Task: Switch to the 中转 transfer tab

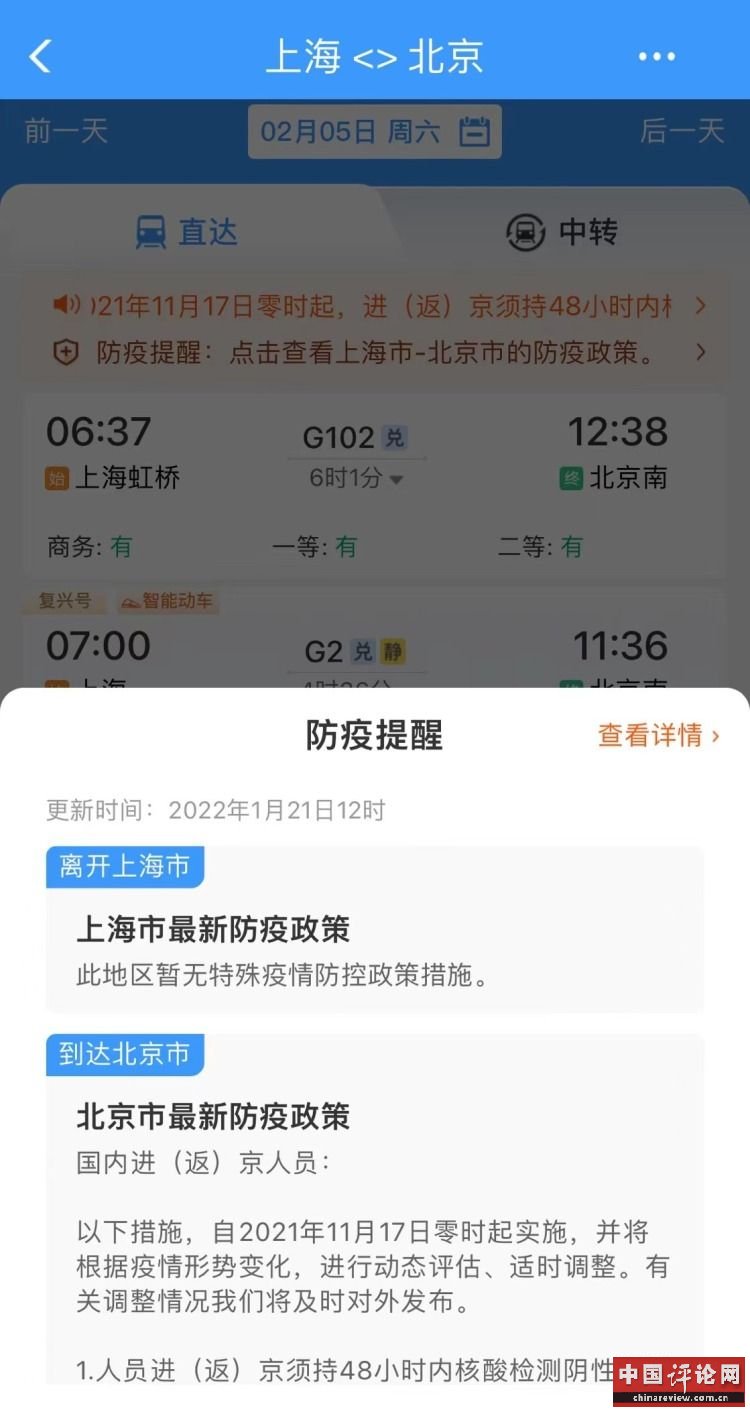Action: pos(563,232)
